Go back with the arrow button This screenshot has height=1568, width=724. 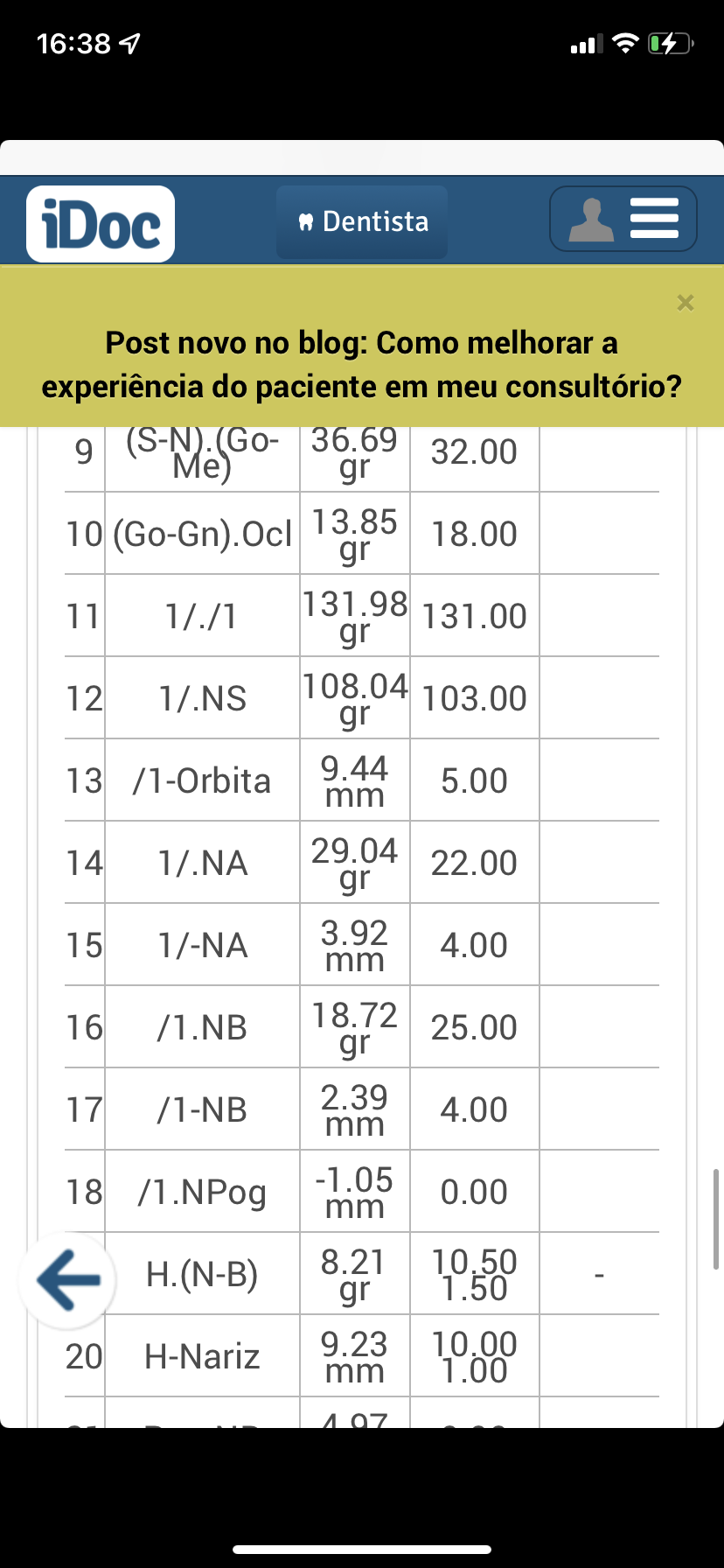[x=68, y=1280]
